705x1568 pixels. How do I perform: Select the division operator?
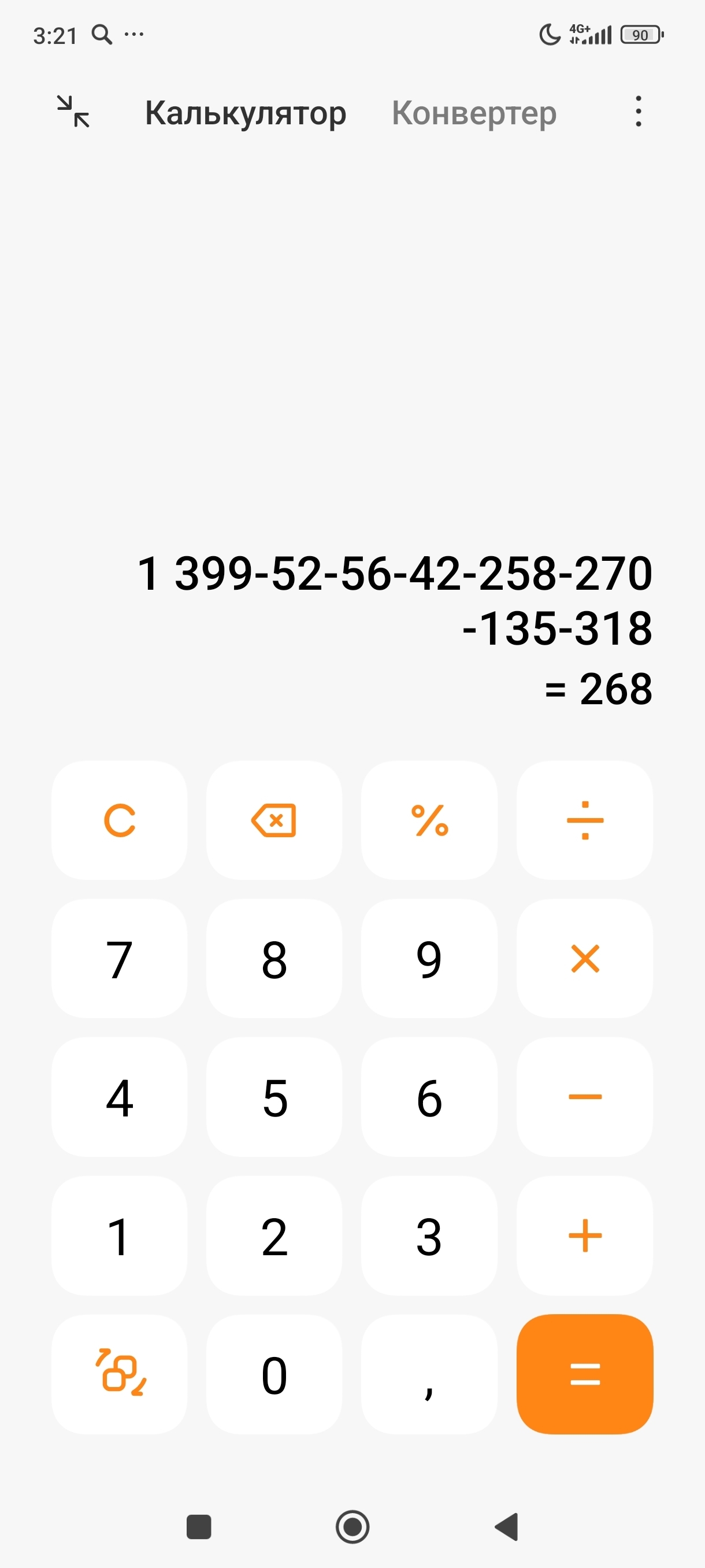(x=585, y=820)
